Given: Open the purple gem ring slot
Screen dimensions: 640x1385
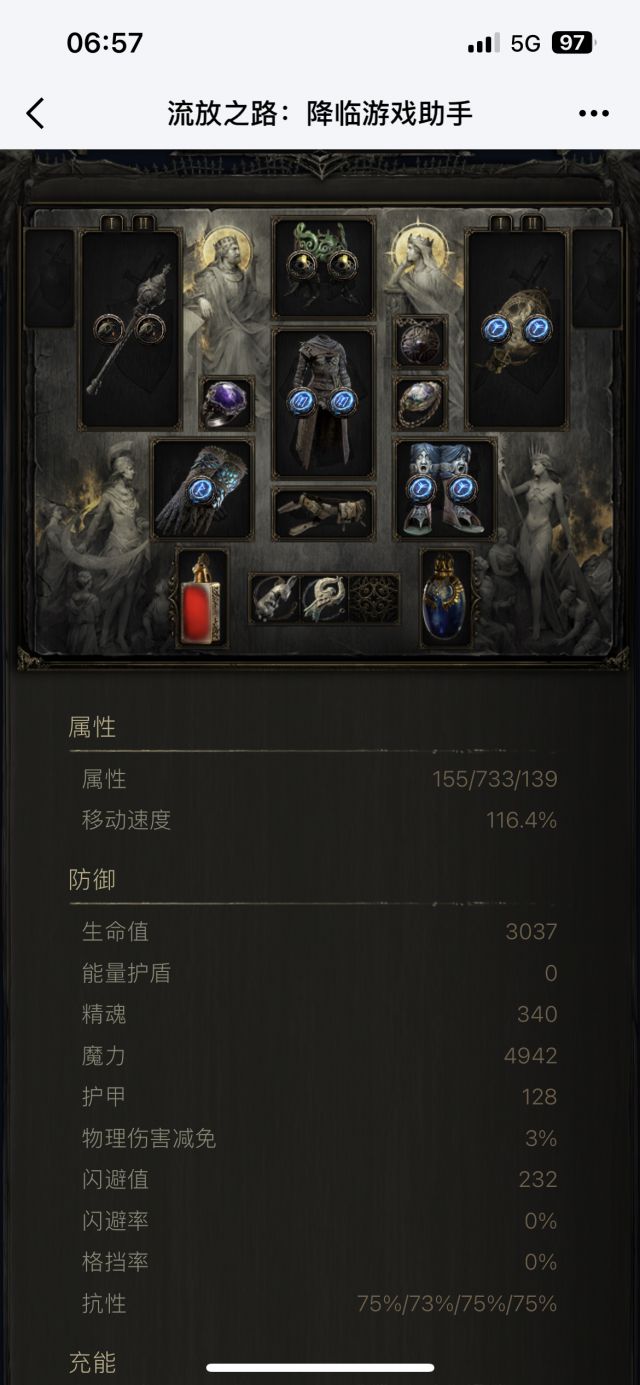Looking at the screenshot, I should [x=227, y=403].
